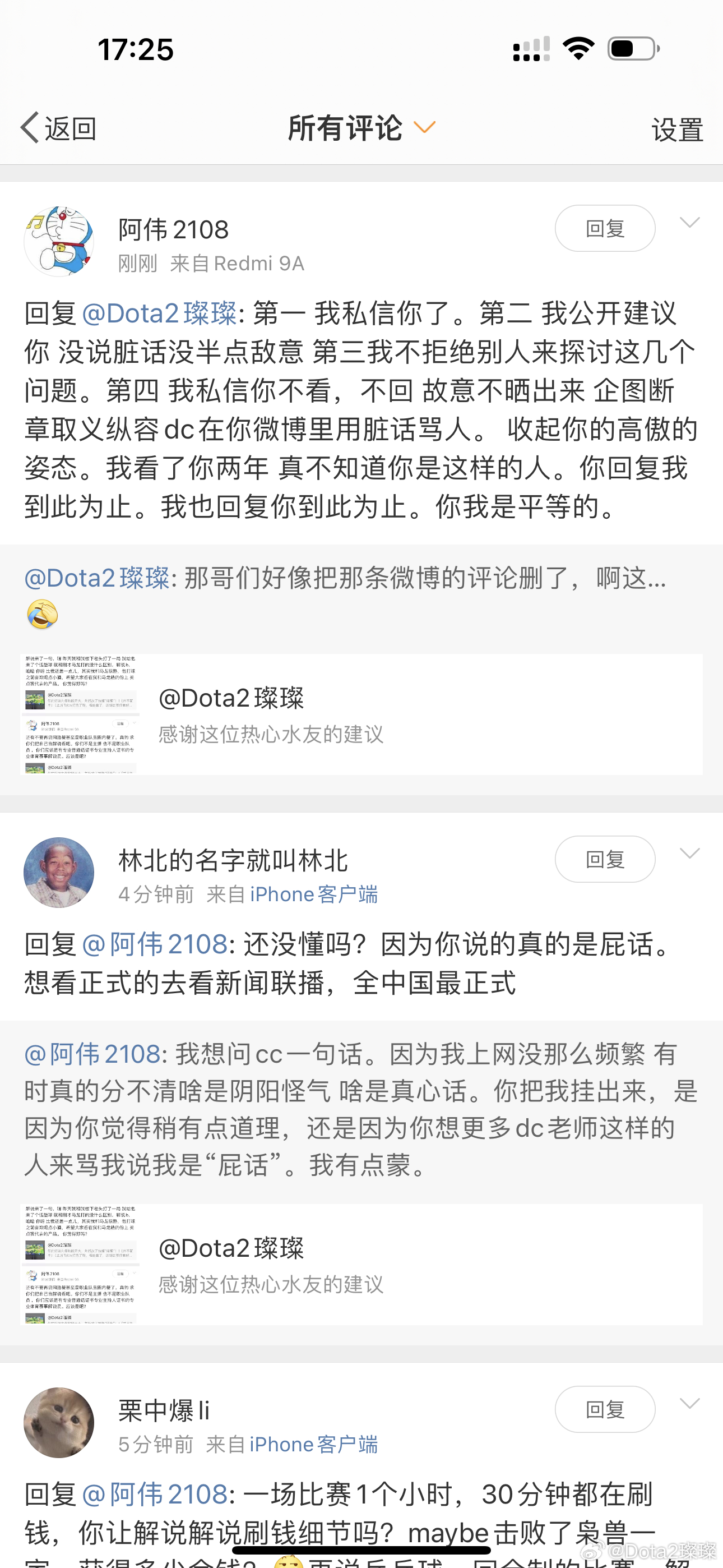This screenshot has width=723, height=1568.
Task: Open the quoted @Dota2璨璨 post card under 阿伟2108
Action: tap(361, 714)
